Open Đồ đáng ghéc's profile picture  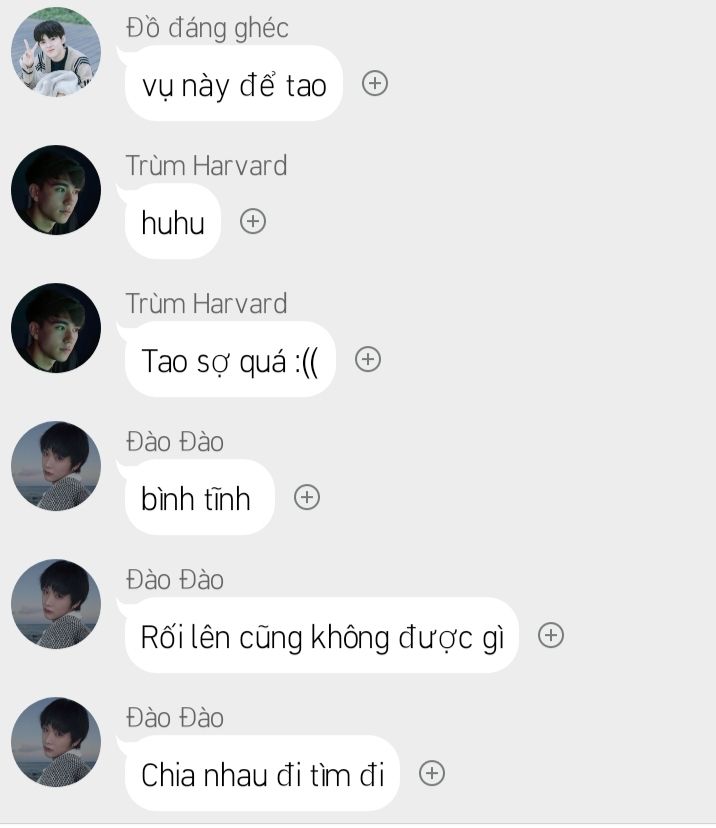point(56,52)
